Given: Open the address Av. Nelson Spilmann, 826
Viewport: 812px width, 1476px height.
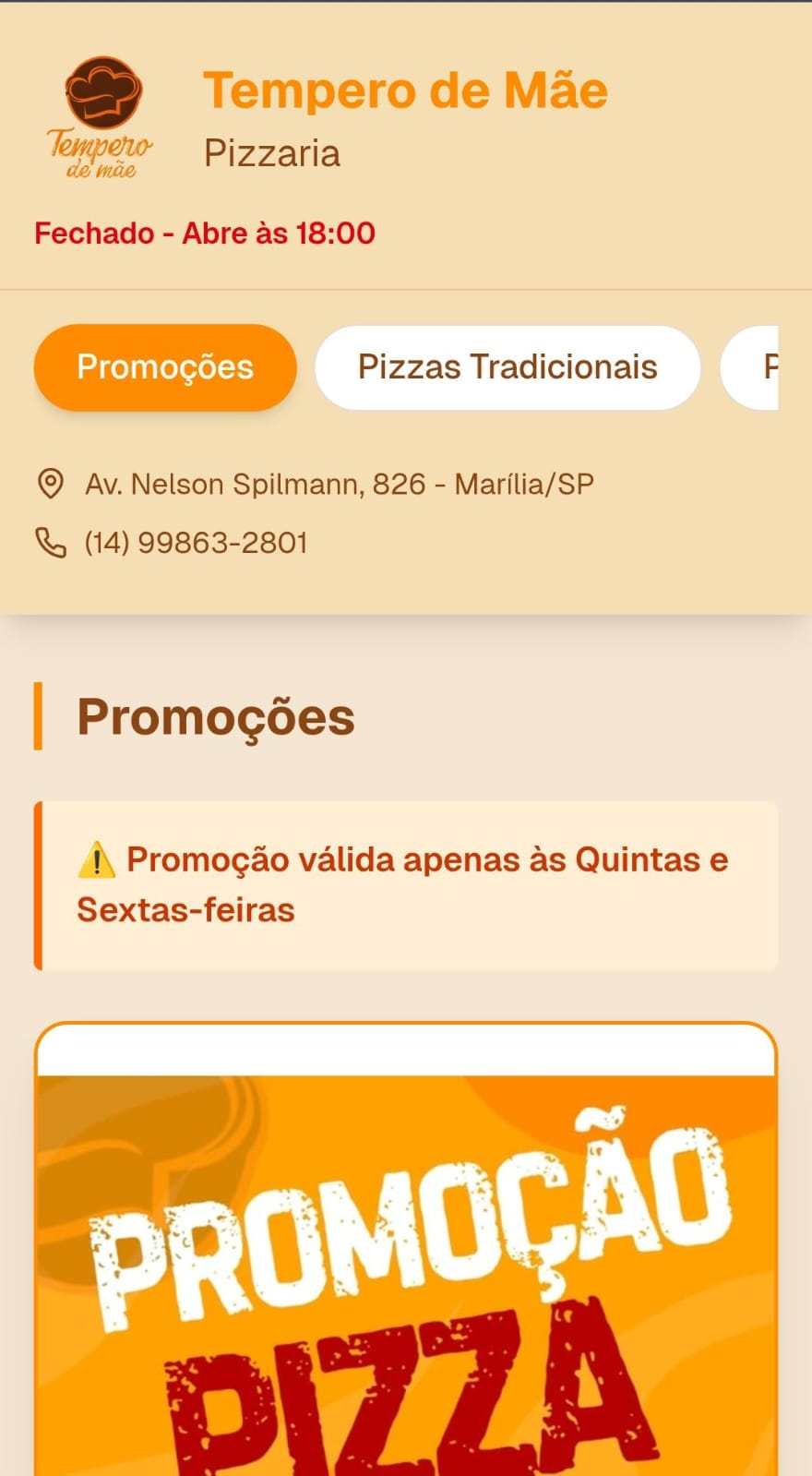Looking at the screenshot, I should (338, 483).
